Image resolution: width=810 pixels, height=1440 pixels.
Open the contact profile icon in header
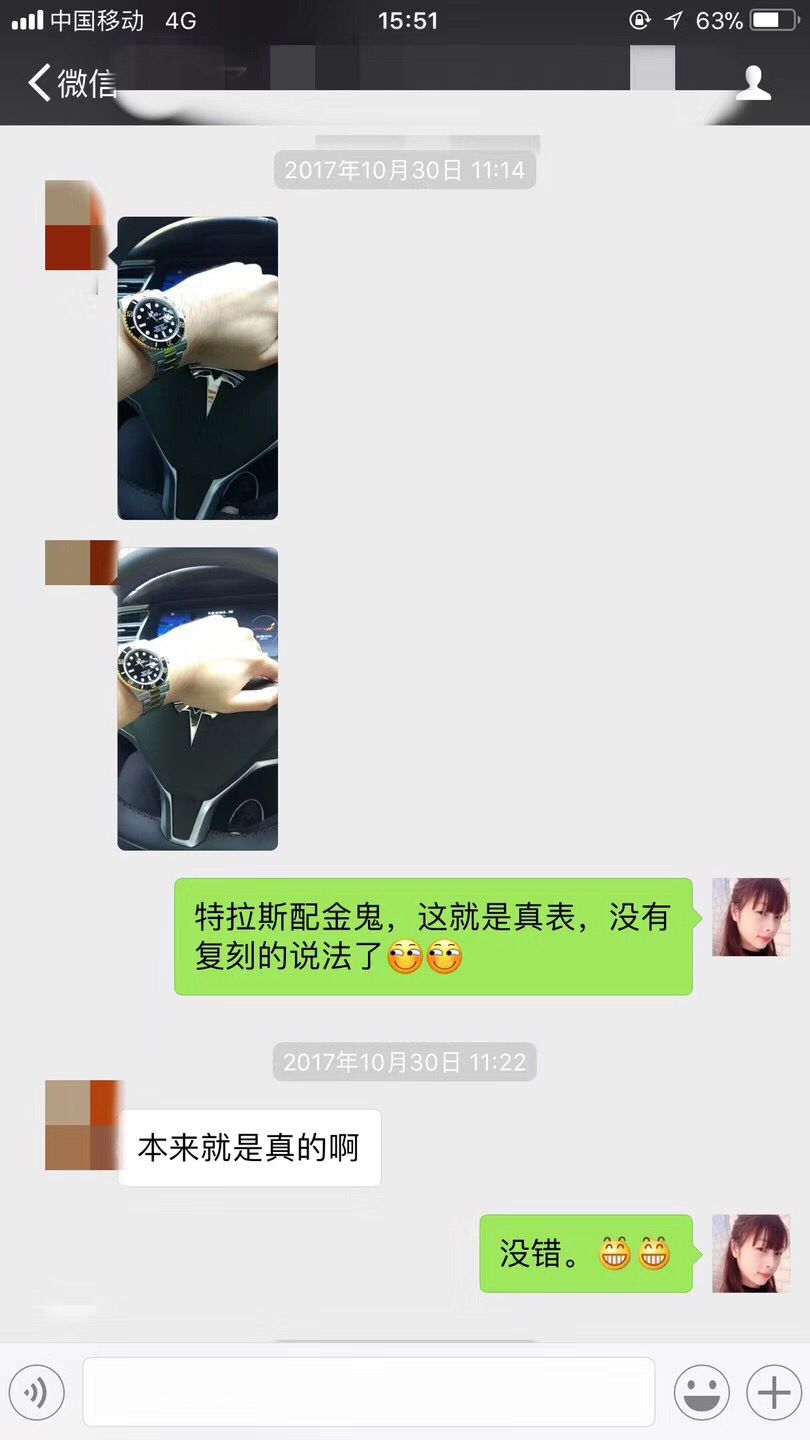point(753,83)
